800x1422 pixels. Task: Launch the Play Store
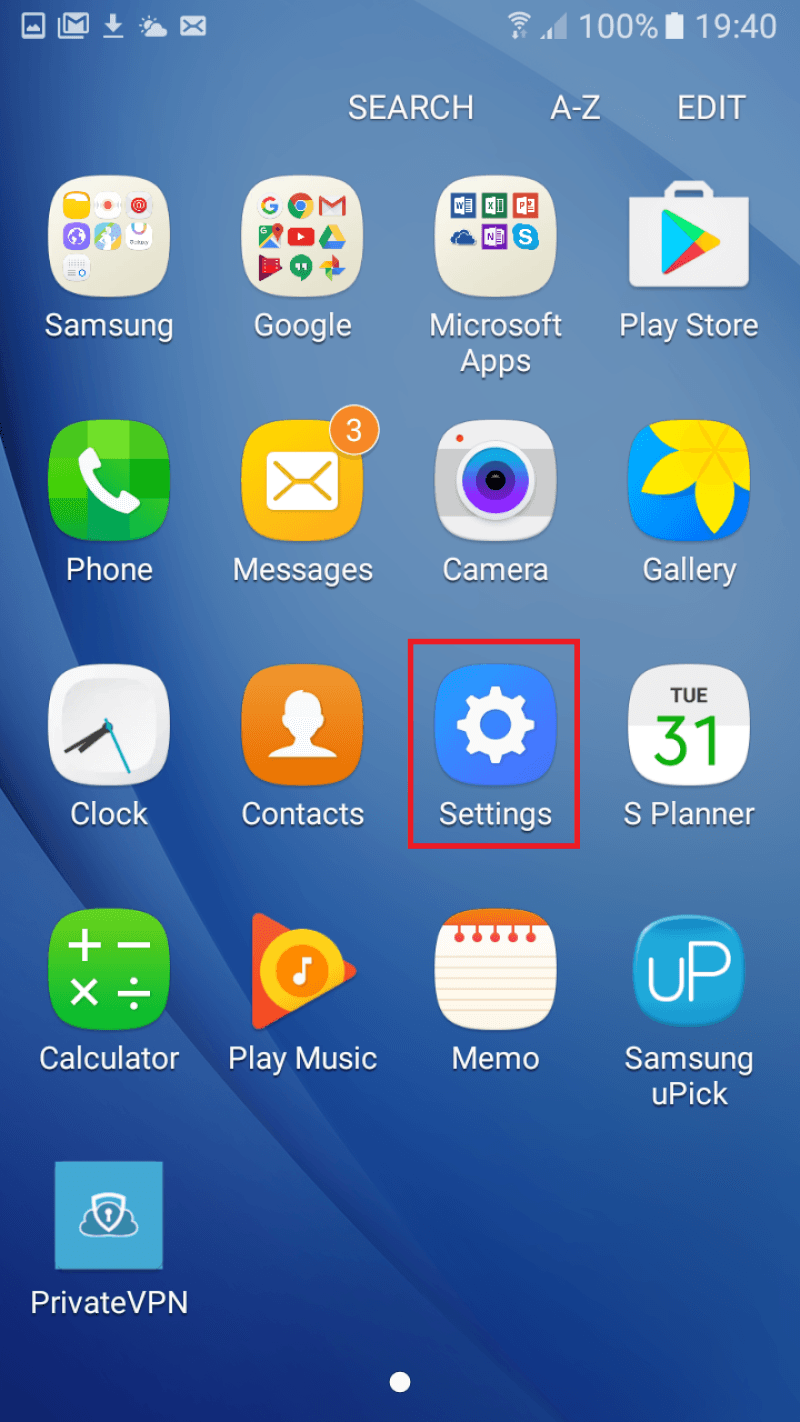pos(689,236)
